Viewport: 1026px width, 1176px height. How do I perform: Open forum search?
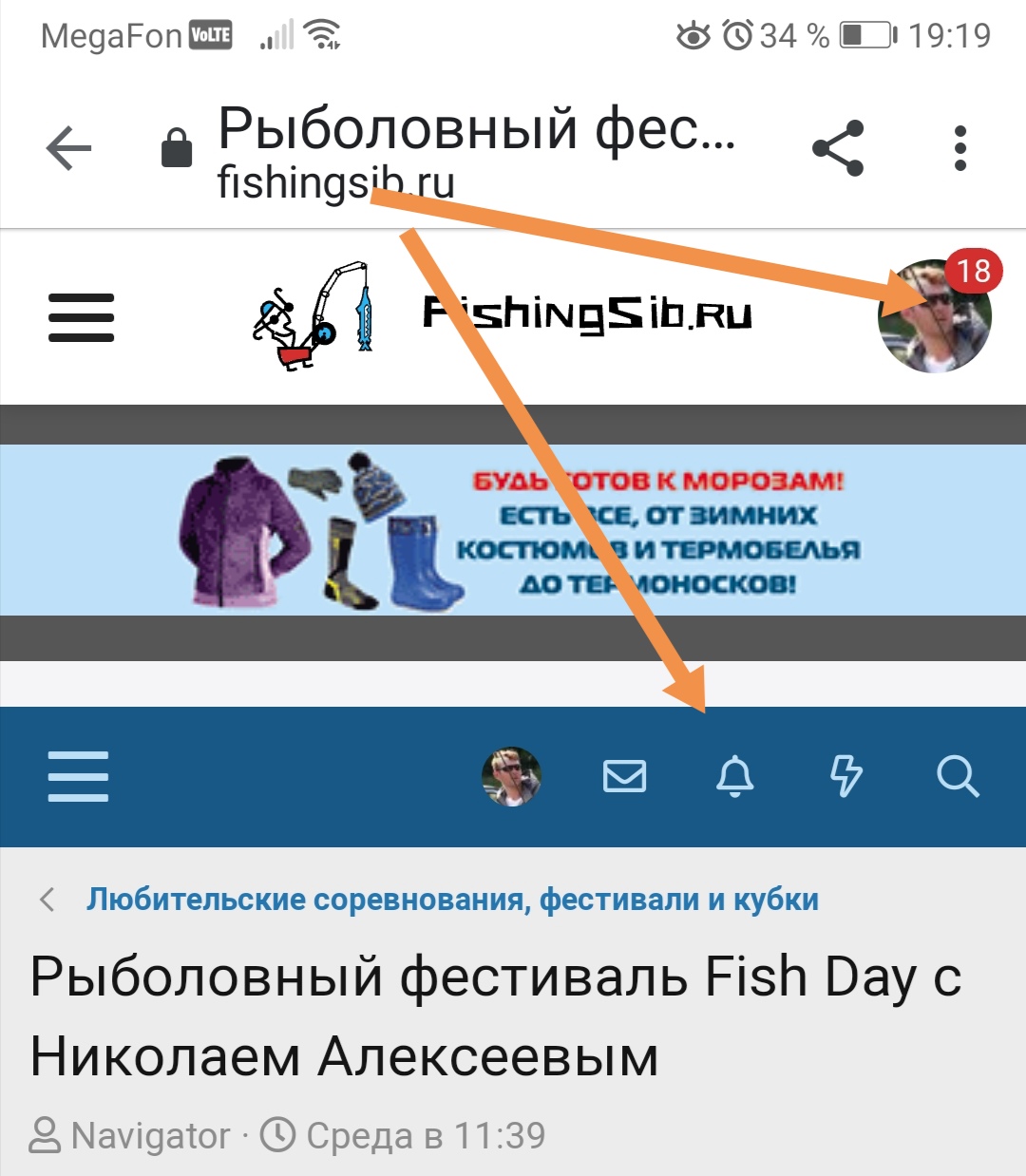pos(957,776)
